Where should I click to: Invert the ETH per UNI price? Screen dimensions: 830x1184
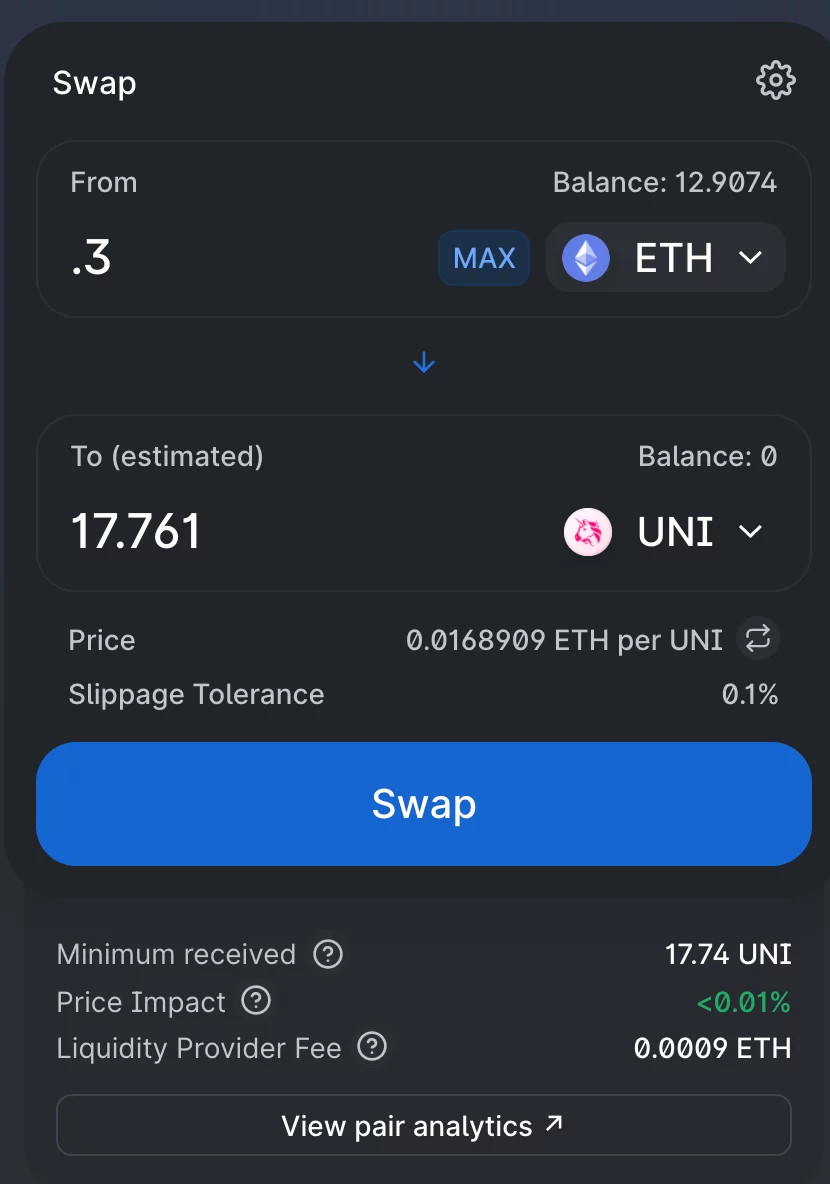[x=758, y=639]
